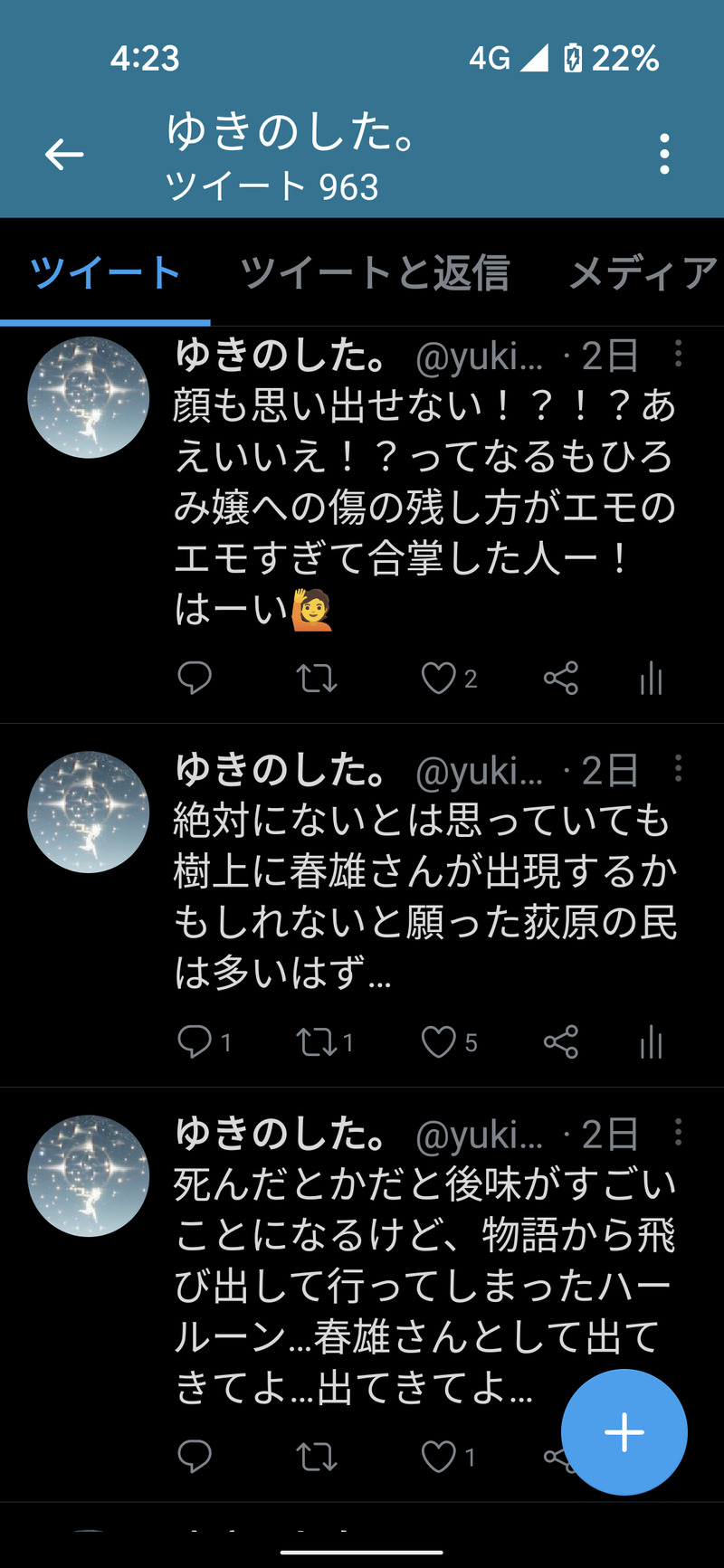
Task: Reply to the 顔も思い出せない tweet
Action: click(x=195, y=678)
